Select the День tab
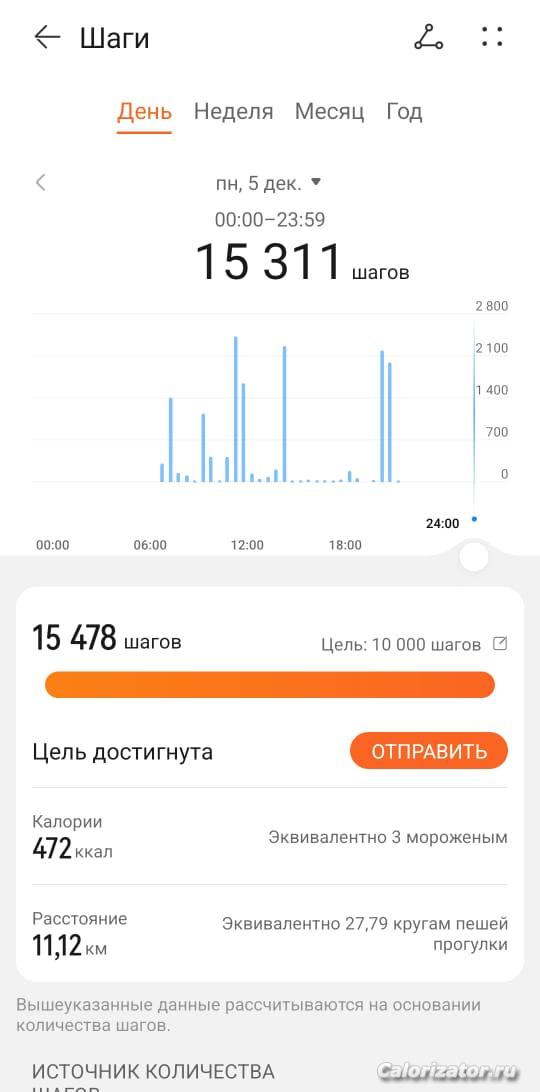This screenshot has width=540, height=1092. click(x=144, y=111)
